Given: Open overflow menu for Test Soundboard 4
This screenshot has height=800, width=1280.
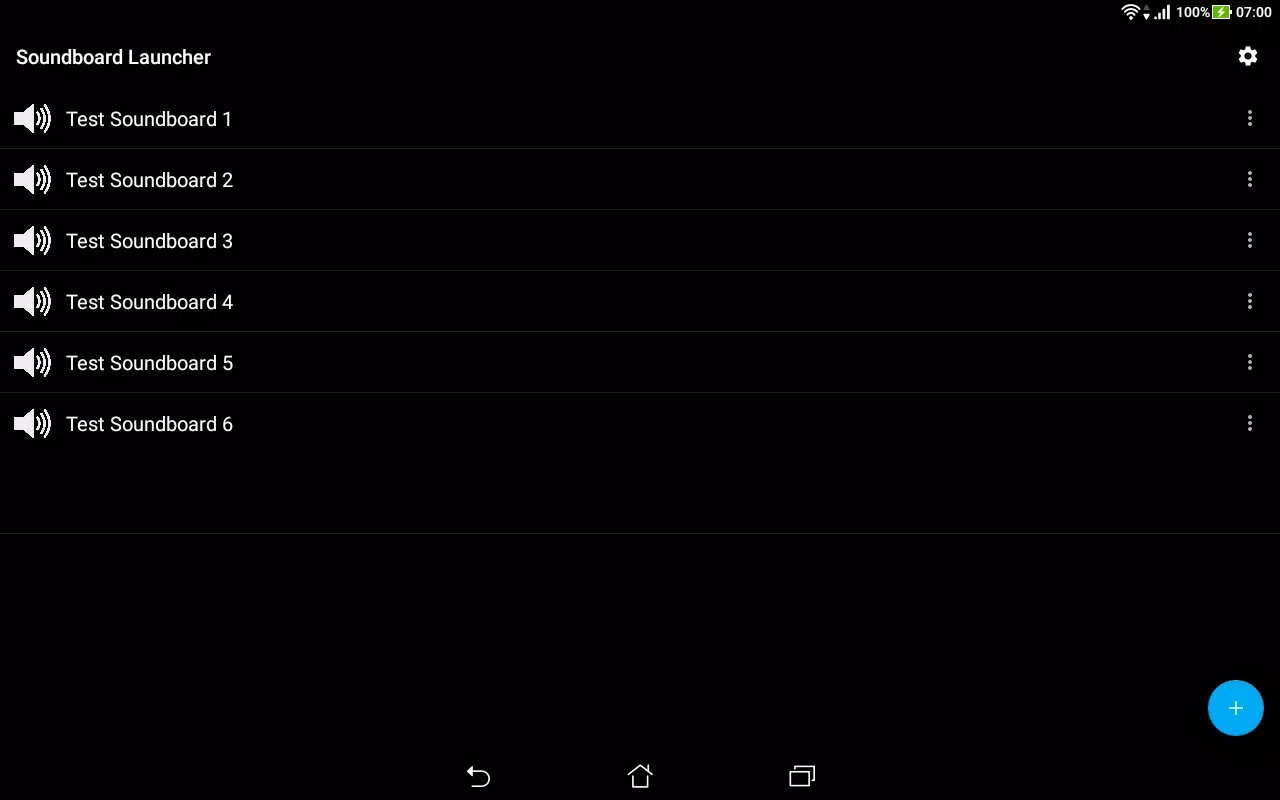Looking at the screenshot, I should coord(1249,302).
